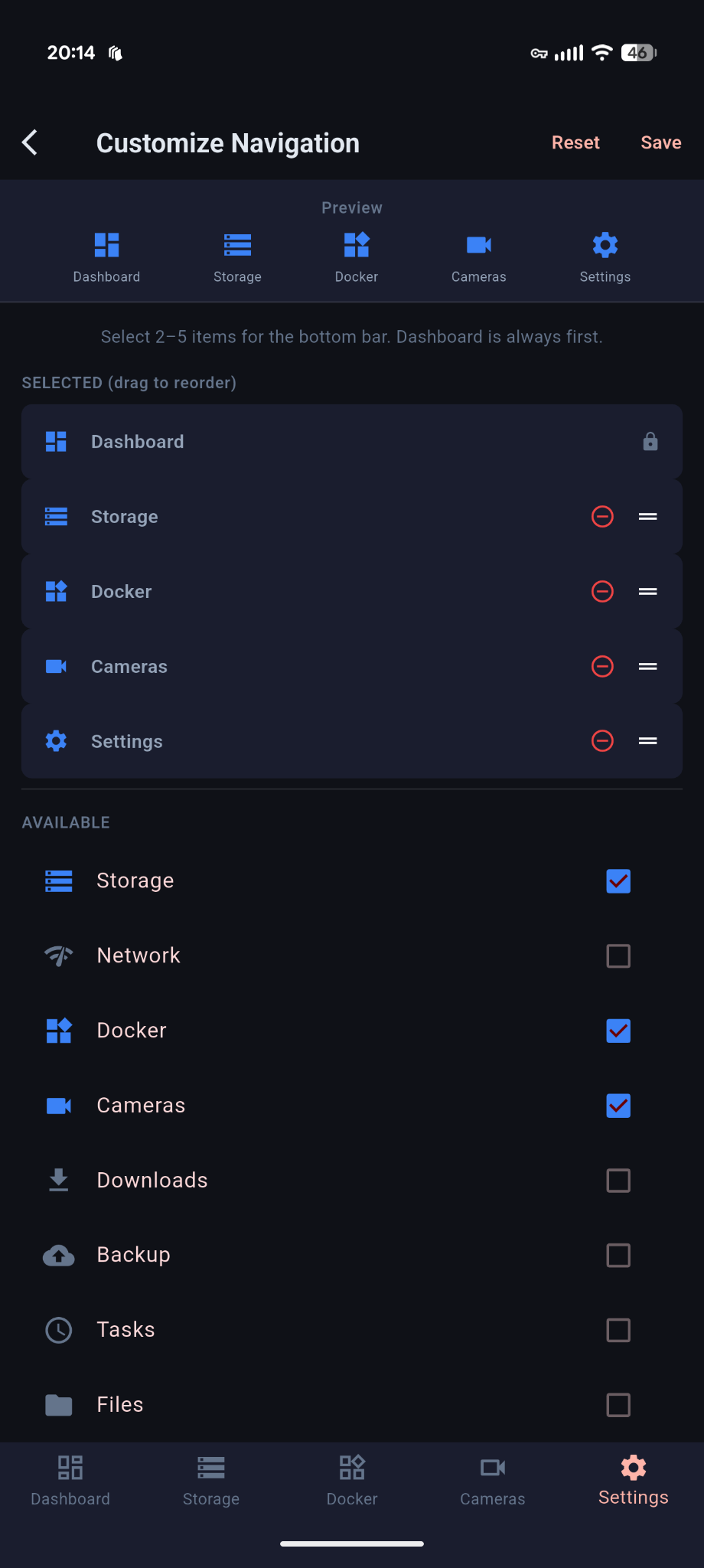Select the Dashboard icon in the preview bar
The image size is (704, 1568).
(x=106, y=244)
